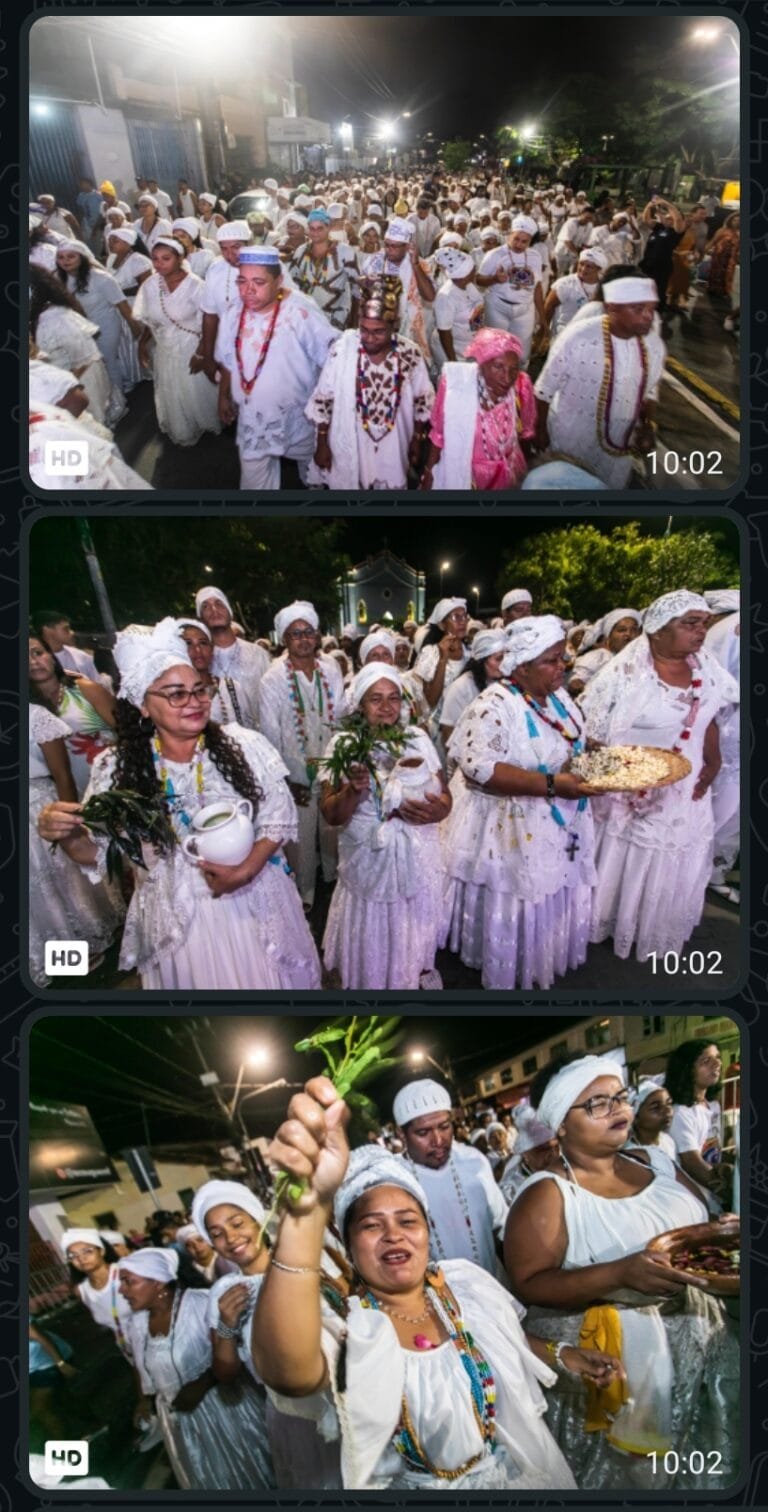The image size is (768, 1512).
Task: Open the photo of the woman raising green leaves
Action: coord(384,1253)
